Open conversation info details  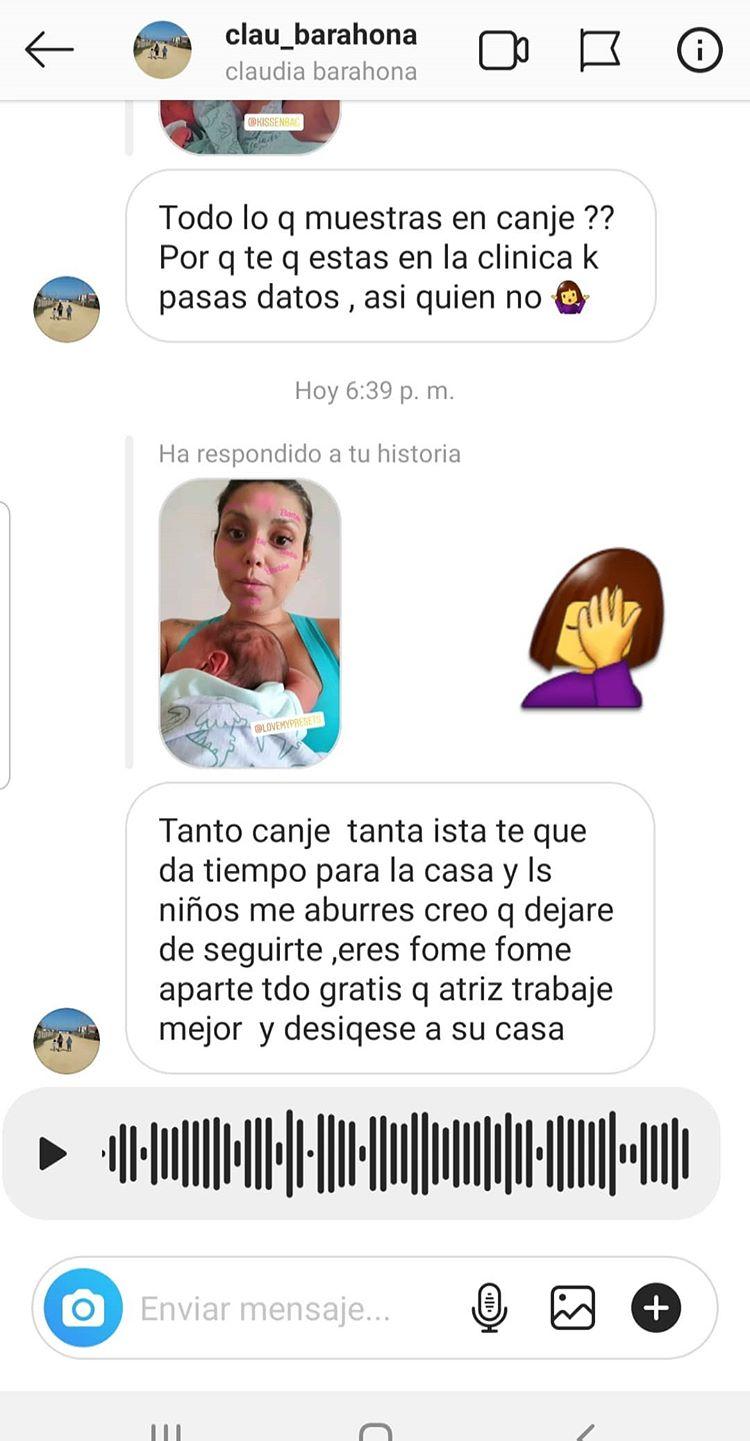699,50
